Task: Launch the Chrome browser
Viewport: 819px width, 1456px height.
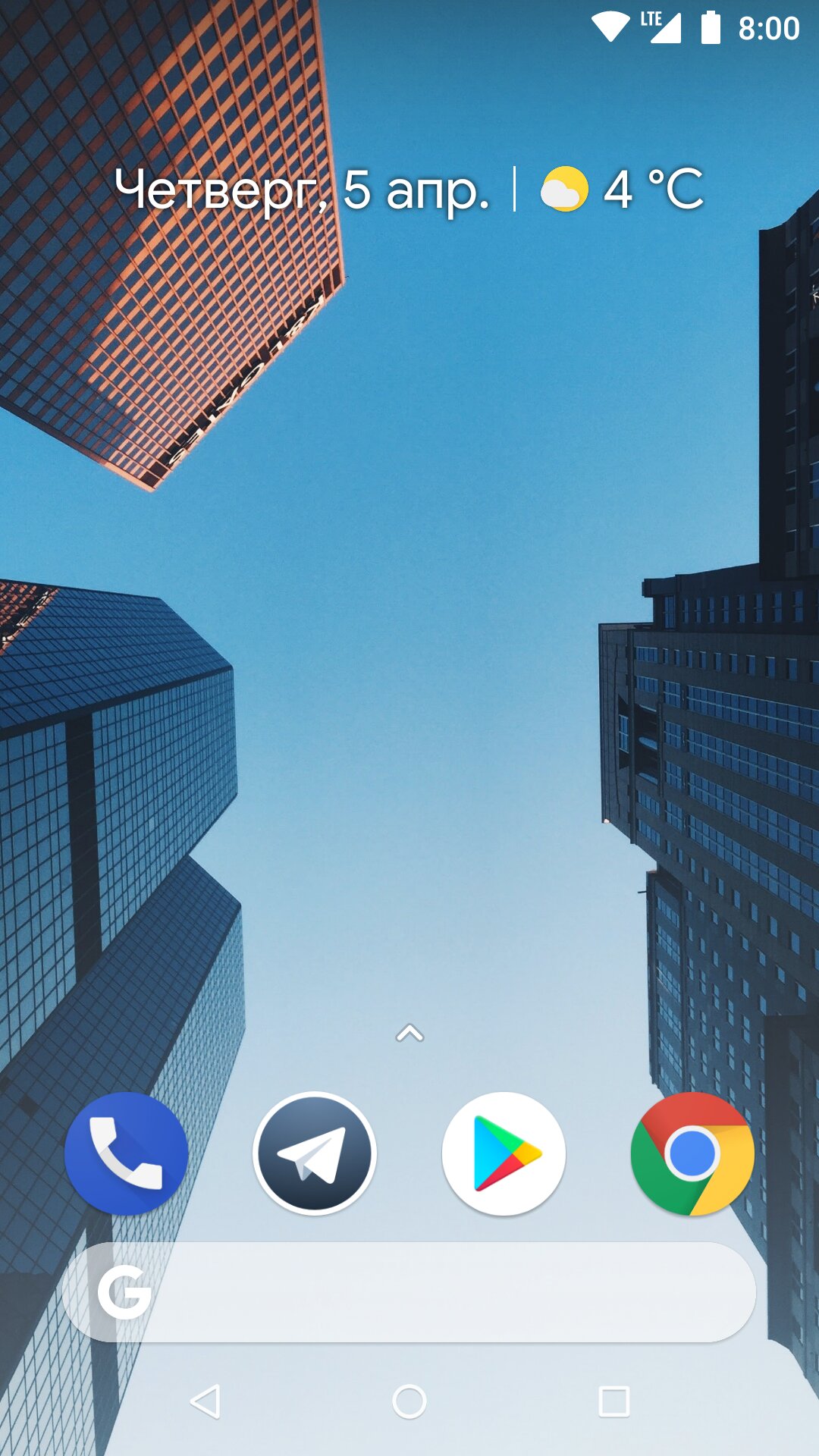Action: (692, 1153)
